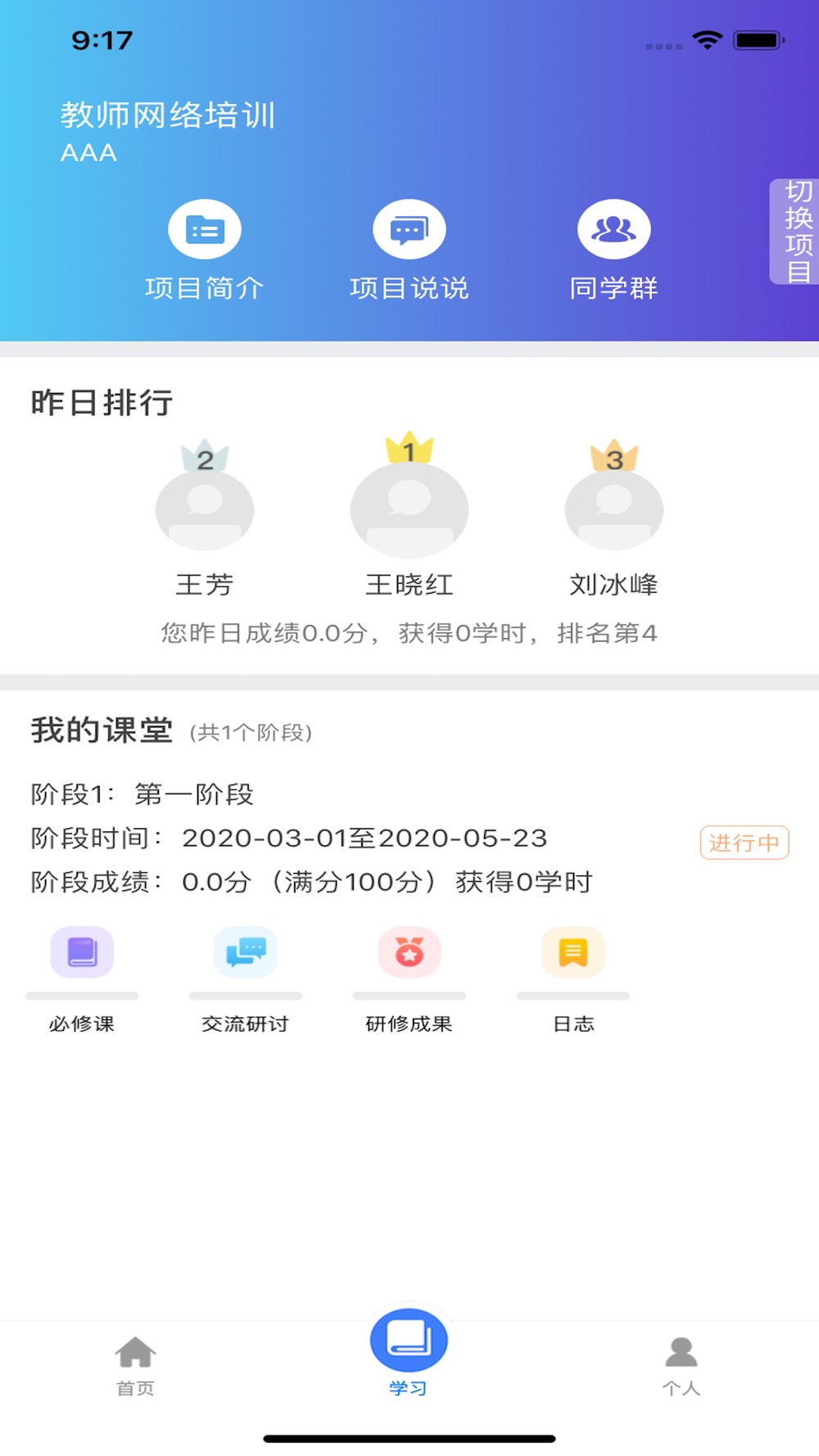
Task: Open the 同学群 classmates group
Action: (614, 250)
